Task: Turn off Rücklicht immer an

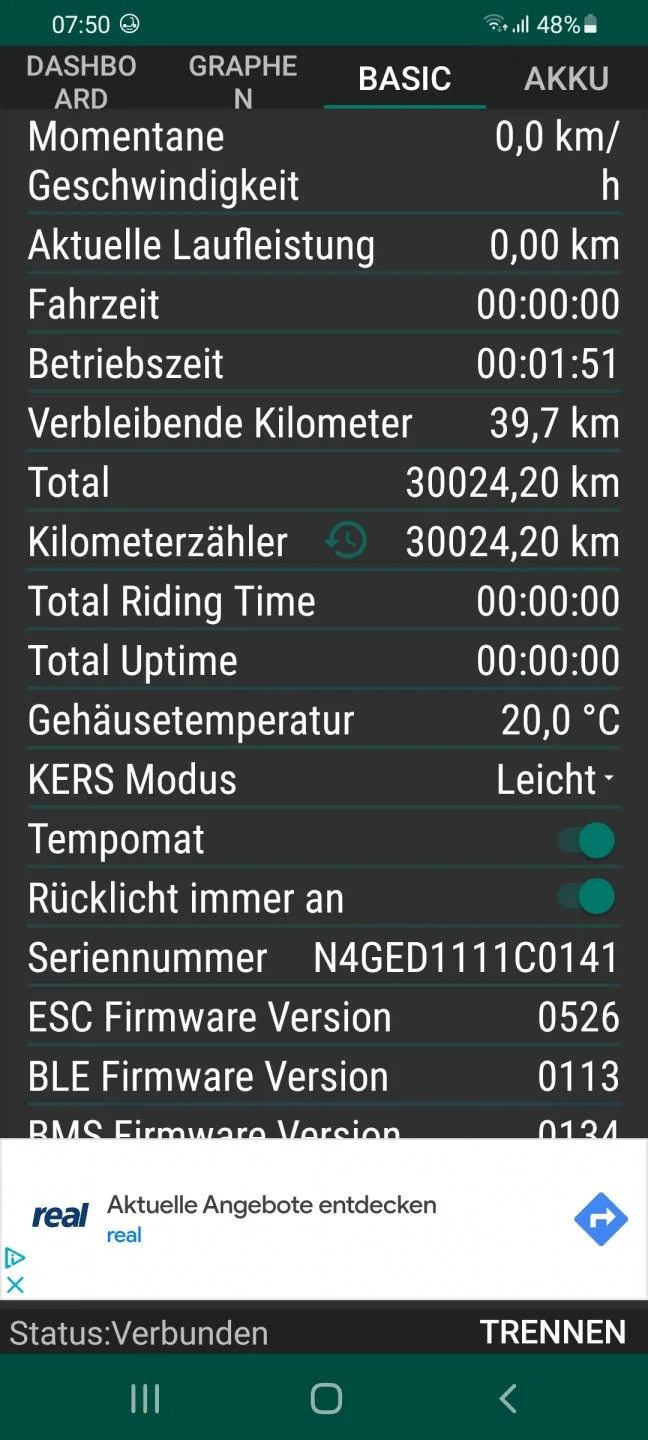Action: coord(588,898)
